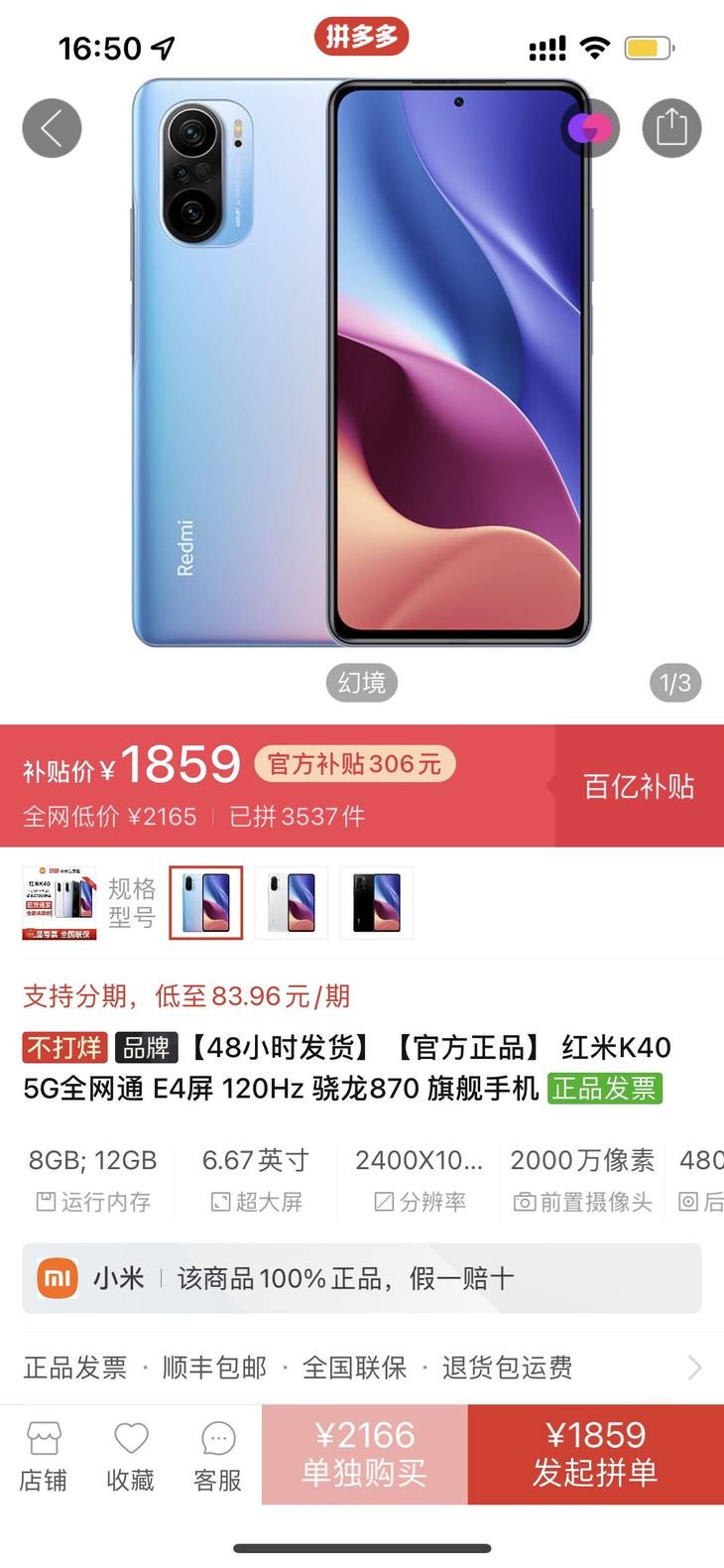
Task: Select the black phone color variant
Action: [376, 902]
